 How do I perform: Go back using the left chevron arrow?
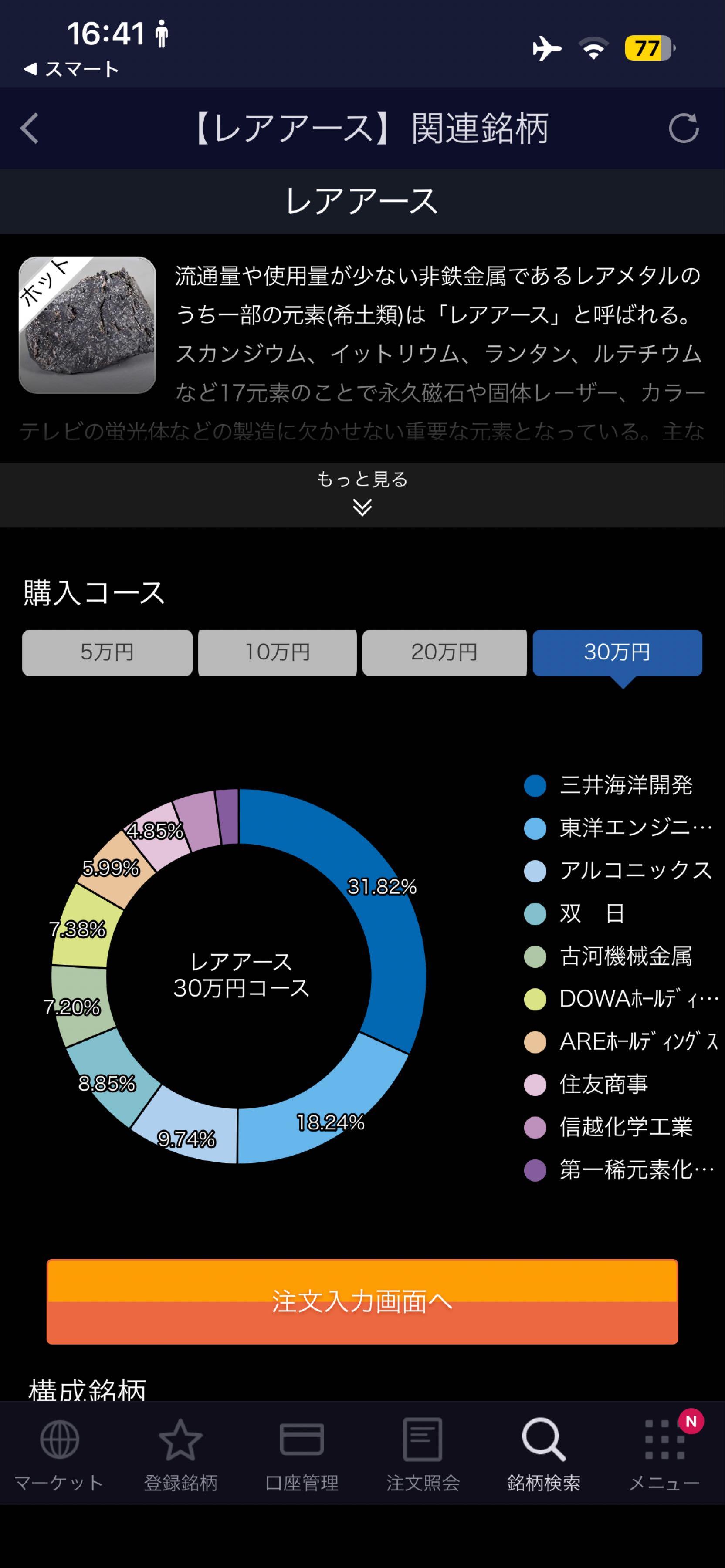click(29, 129)
